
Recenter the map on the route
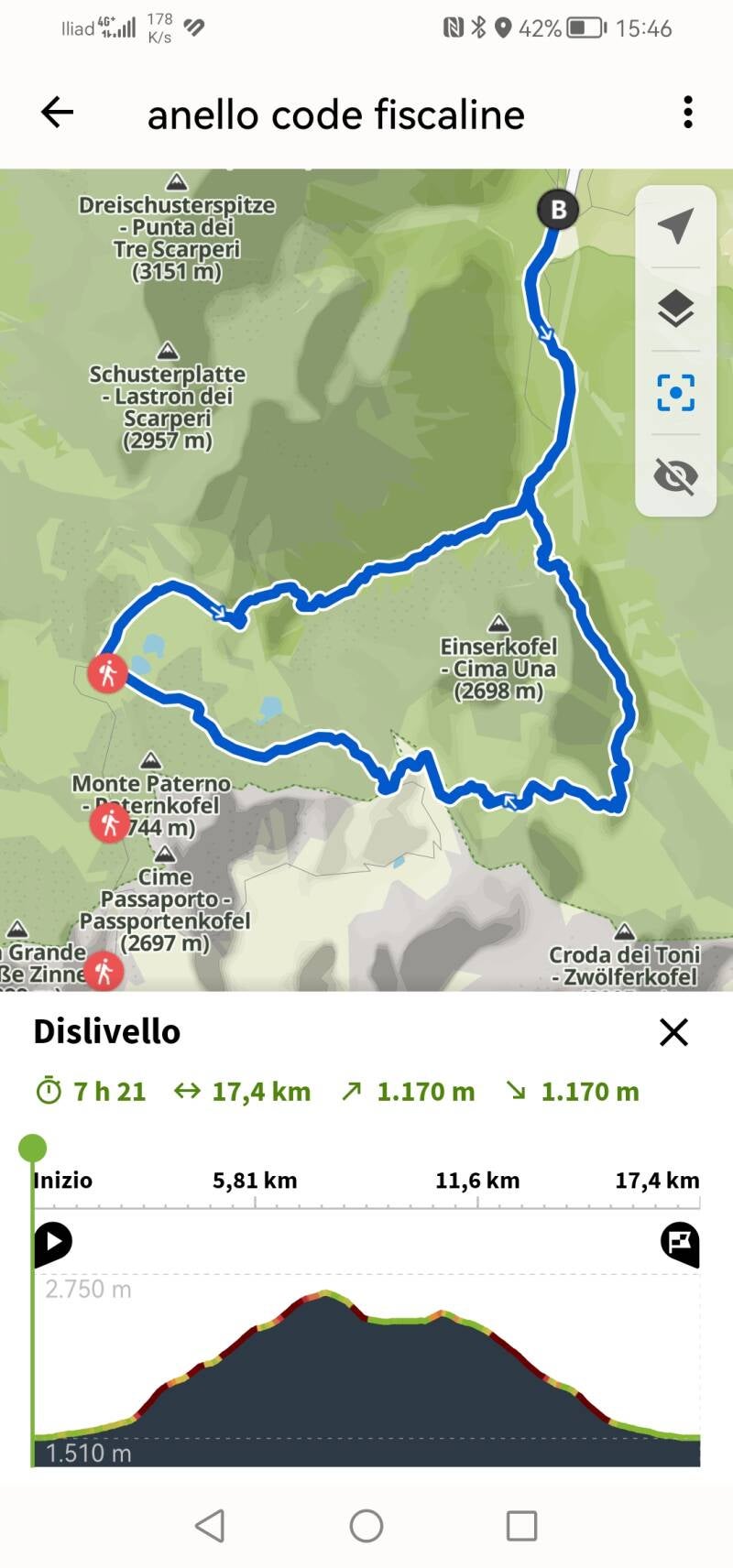click(x=675, y=393)
